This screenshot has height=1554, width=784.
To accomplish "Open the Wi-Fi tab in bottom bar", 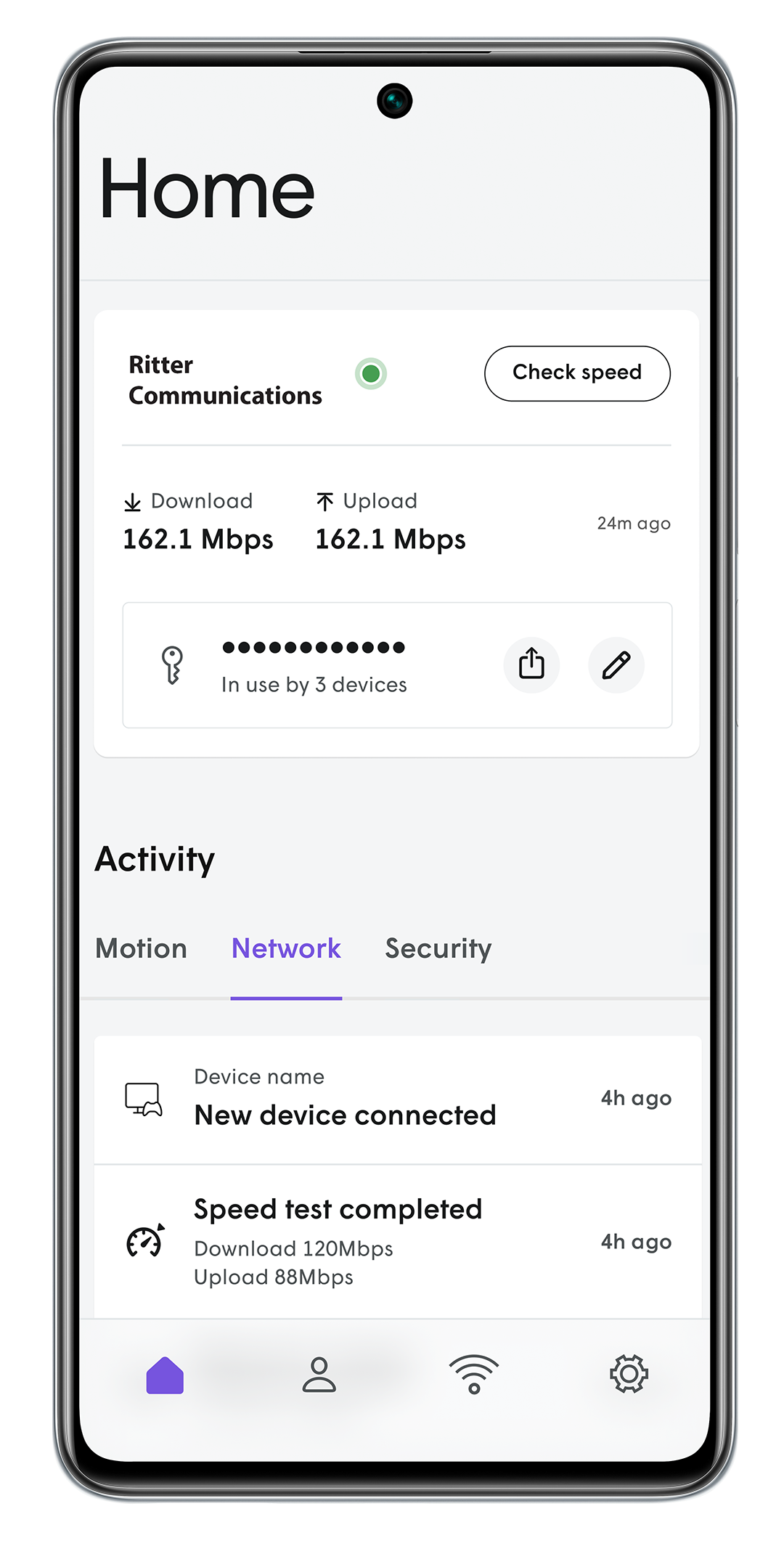I will point(473,1375).
